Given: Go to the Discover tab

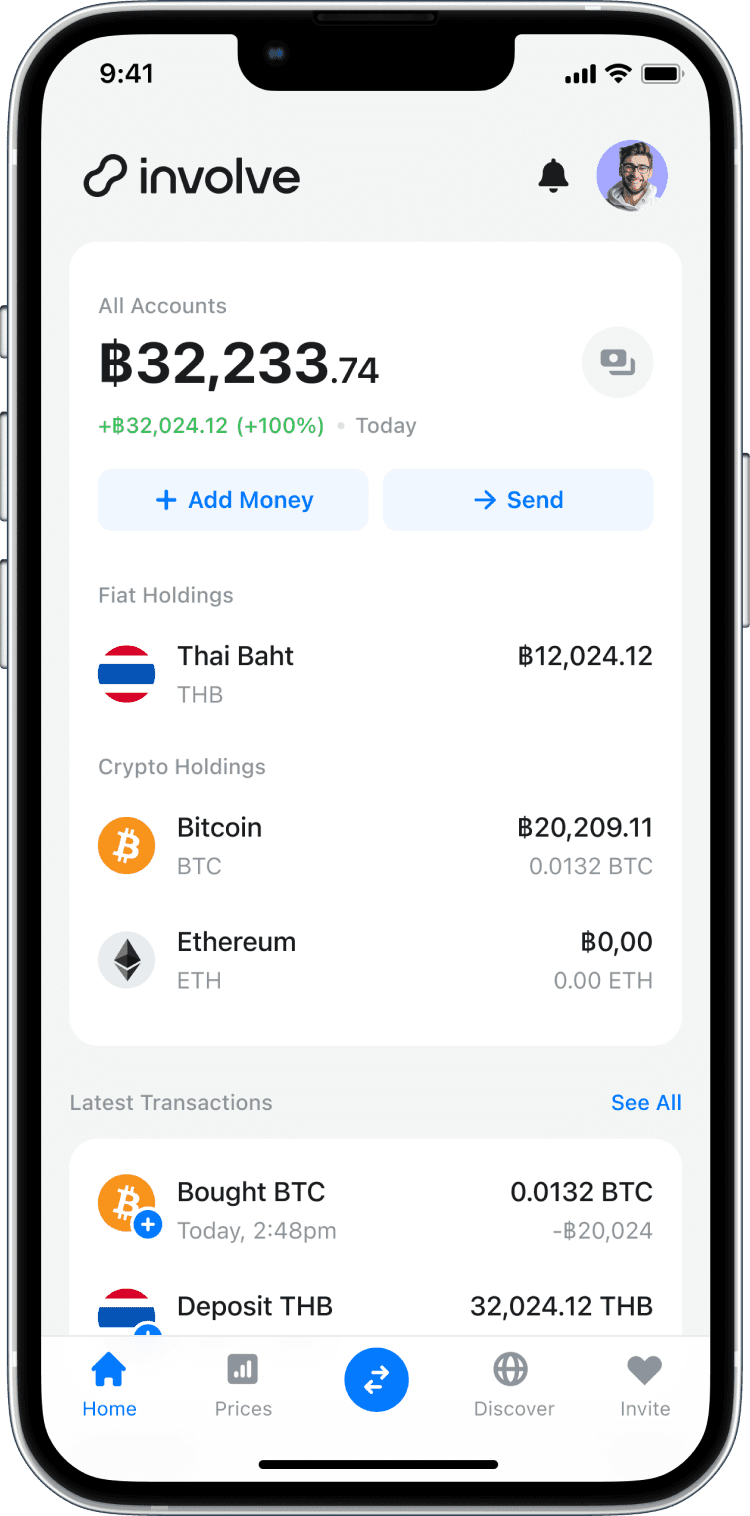Looking at the screenshot, I should click(513, 1385).
